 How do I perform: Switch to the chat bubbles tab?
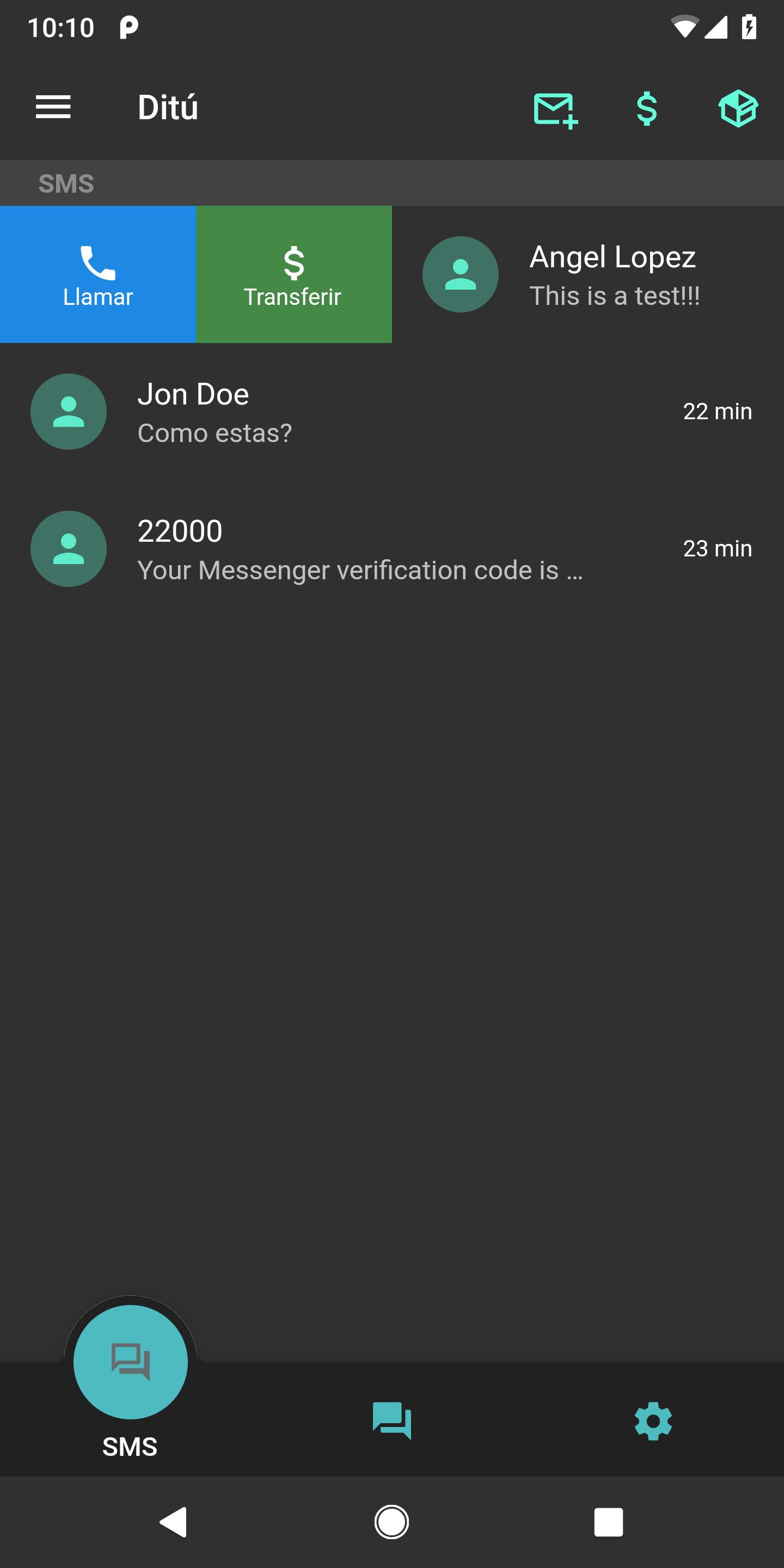pos(391,1420)
